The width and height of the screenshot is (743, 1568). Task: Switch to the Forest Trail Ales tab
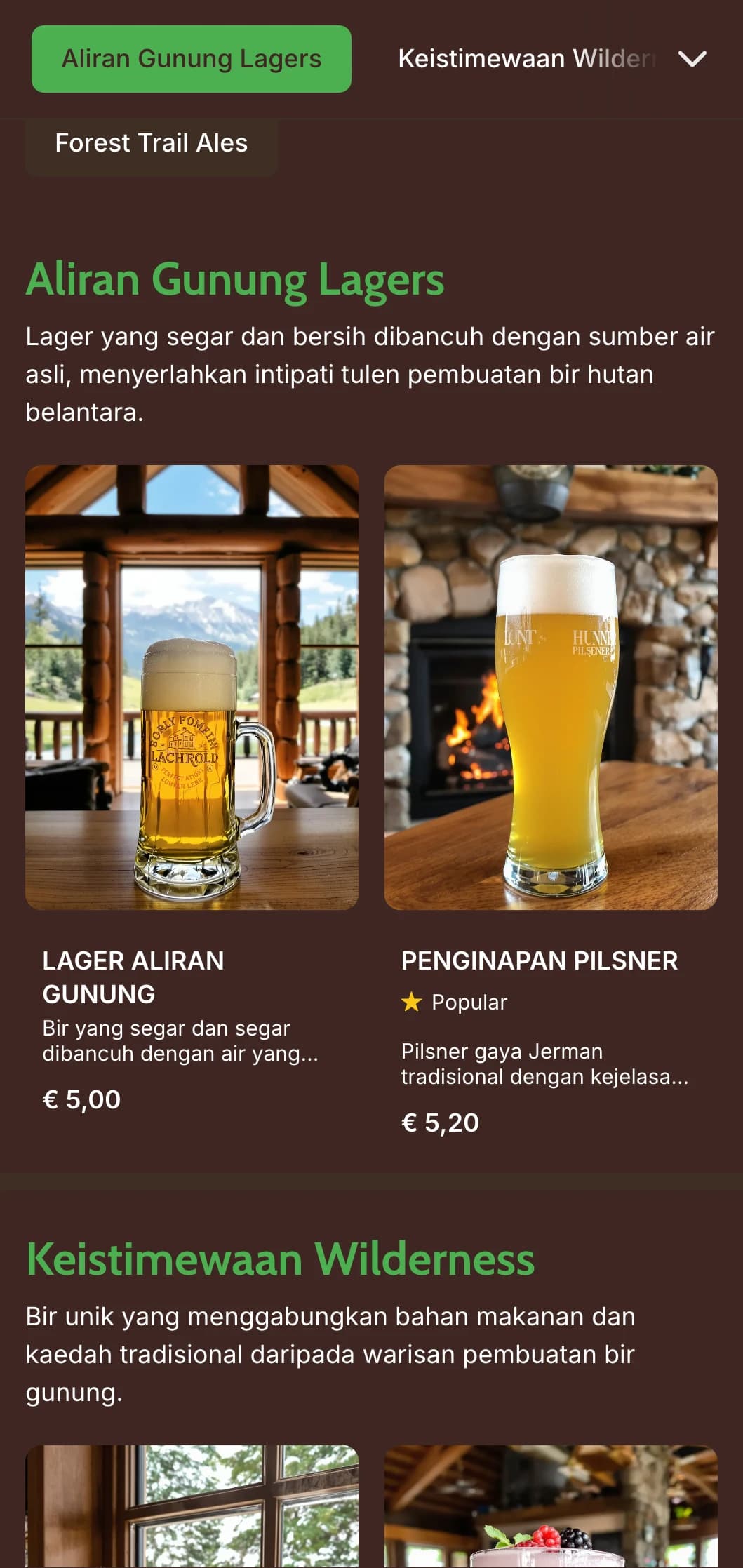point(152,144)
